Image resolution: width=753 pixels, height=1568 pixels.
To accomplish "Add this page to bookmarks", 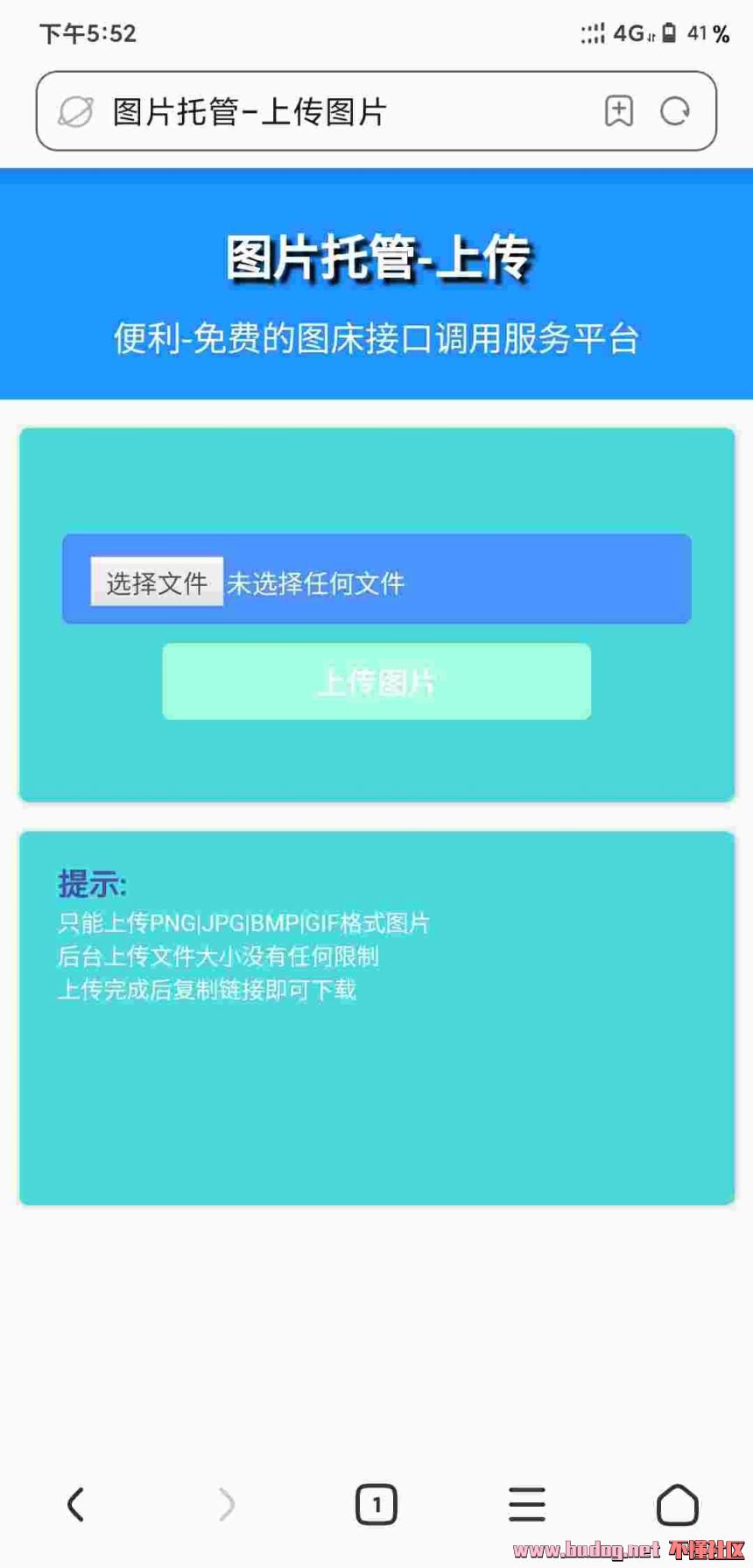I will (619, 111).
